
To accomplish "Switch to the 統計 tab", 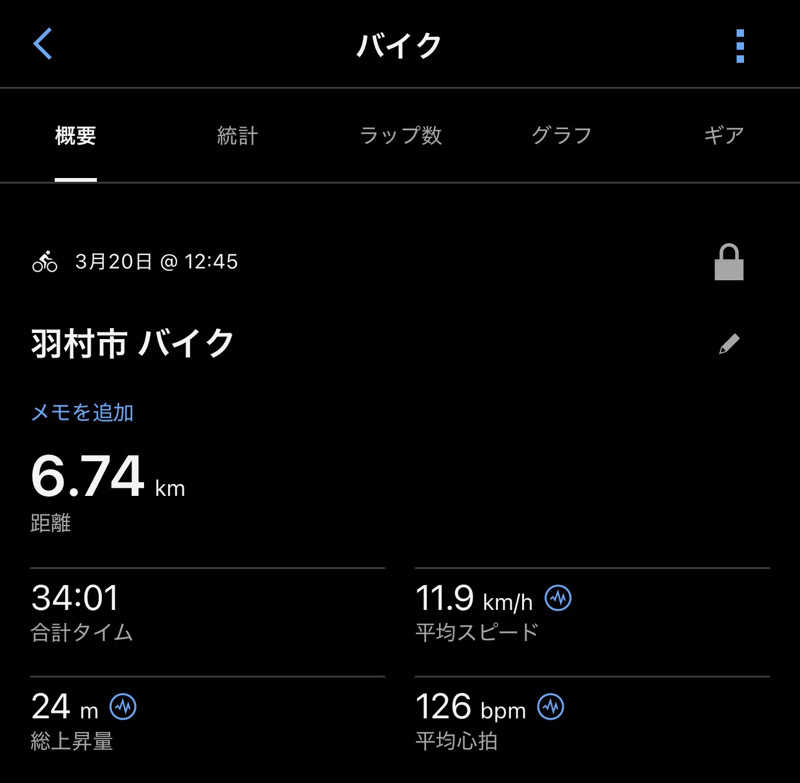I will click(x=237, y=136).
